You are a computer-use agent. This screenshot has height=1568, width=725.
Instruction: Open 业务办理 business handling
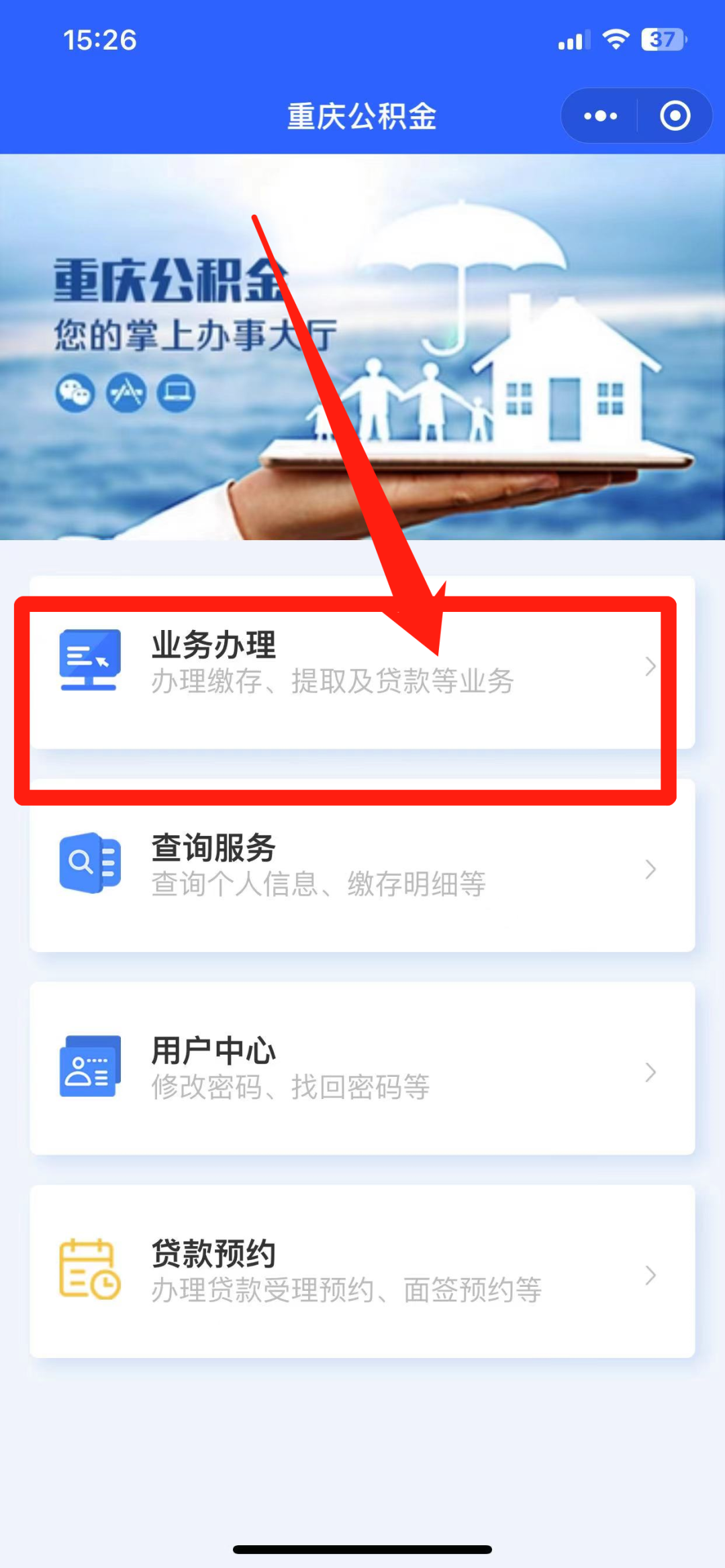pyautogui.click(x=362, y=663)
